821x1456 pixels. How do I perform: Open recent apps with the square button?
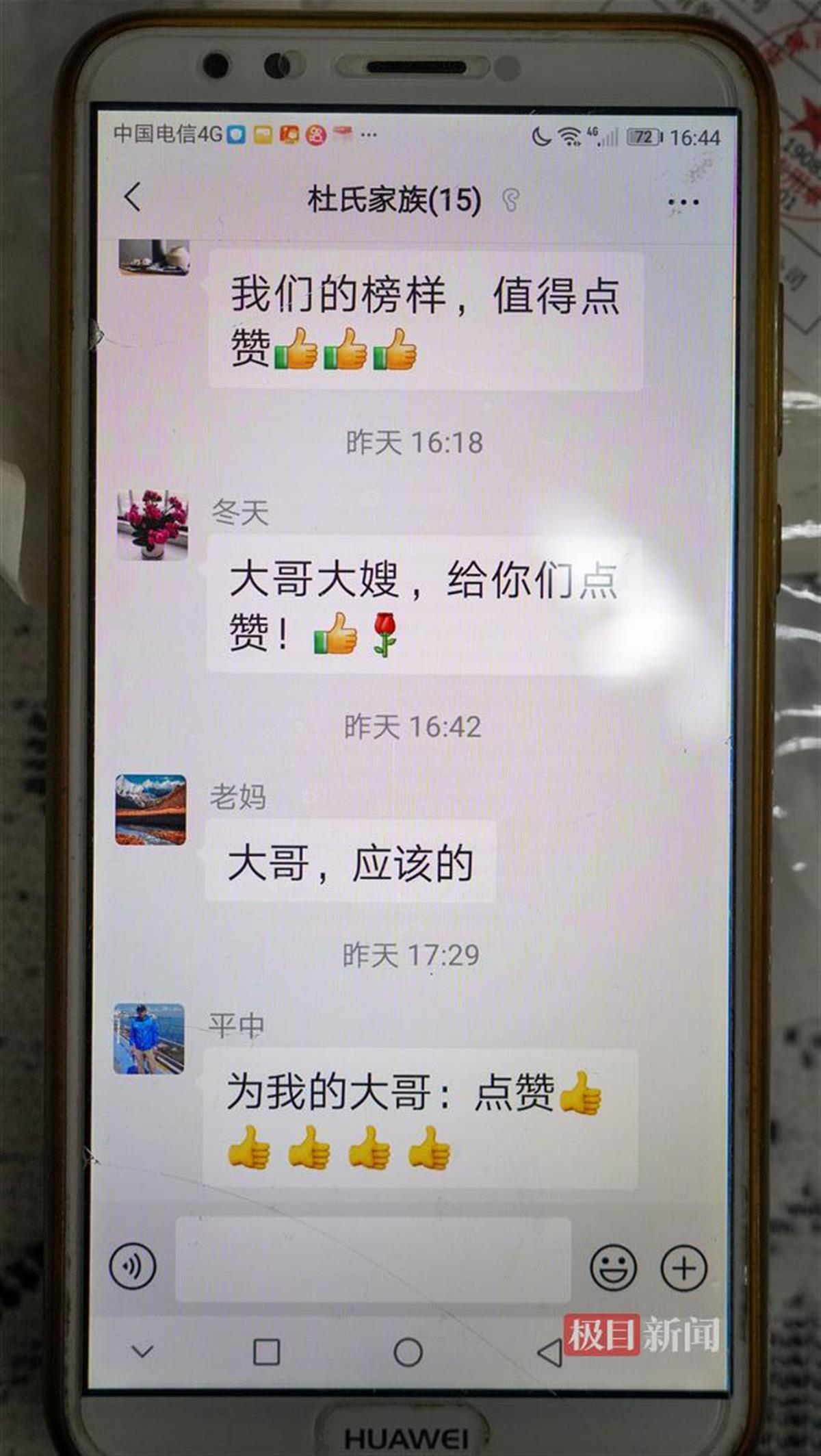[x=266, y=1352]
